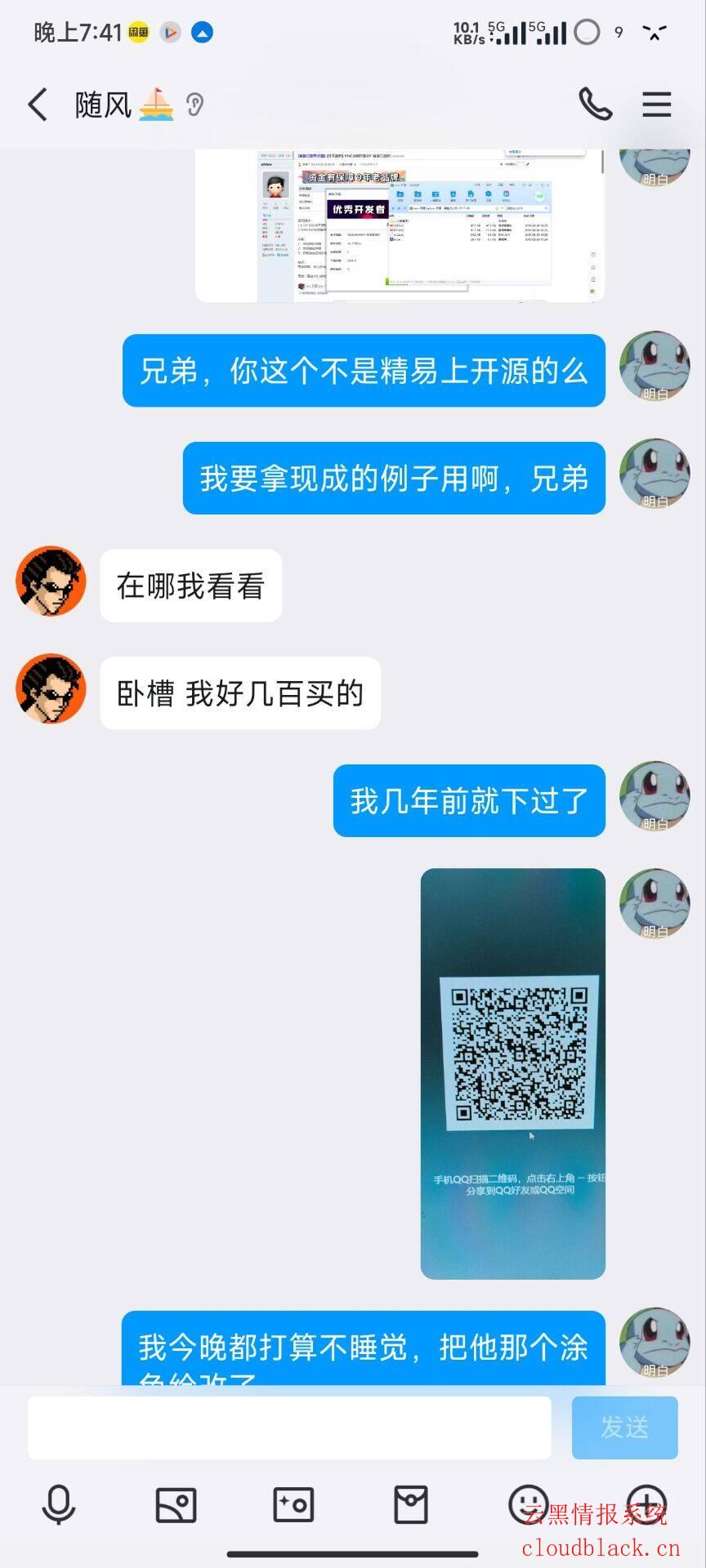
Task: Open the QR code photo message
Action: point(512,1073)
